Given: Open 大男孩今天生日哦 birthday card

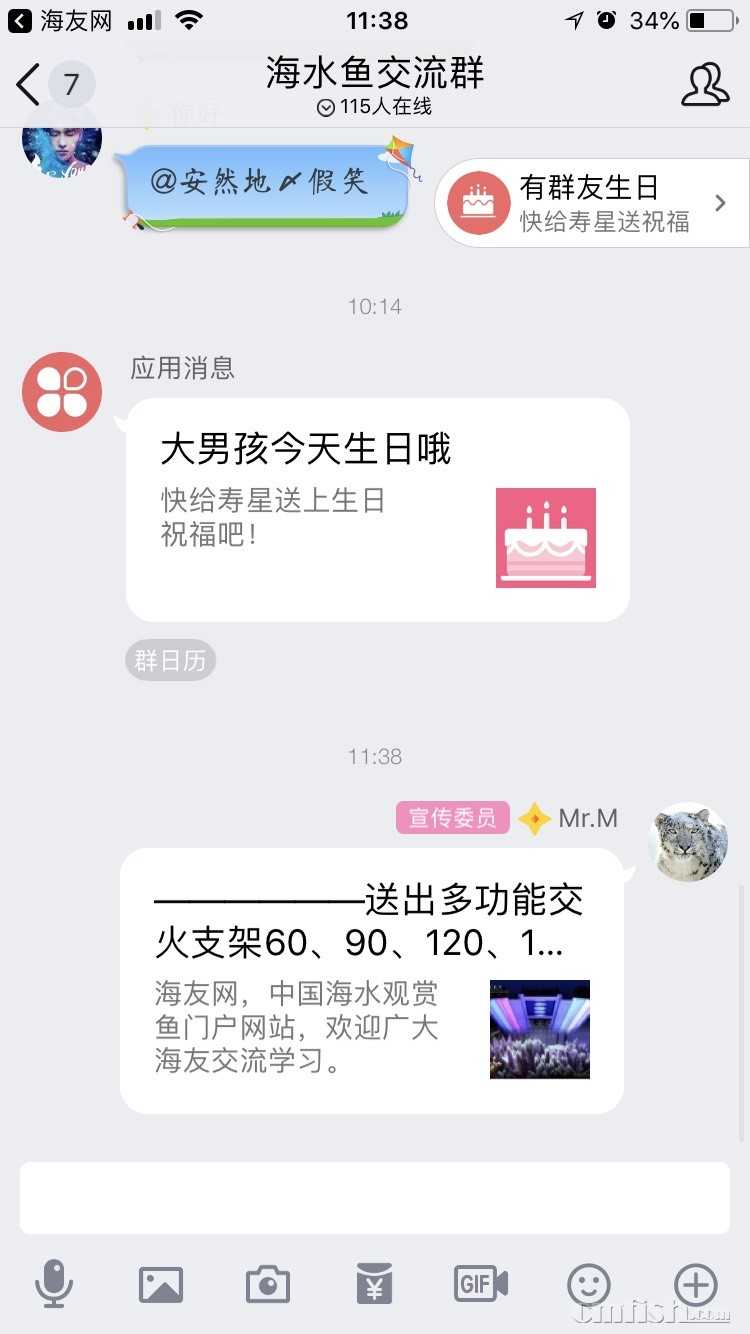Looking at the screenshot, I should (377, 509).
